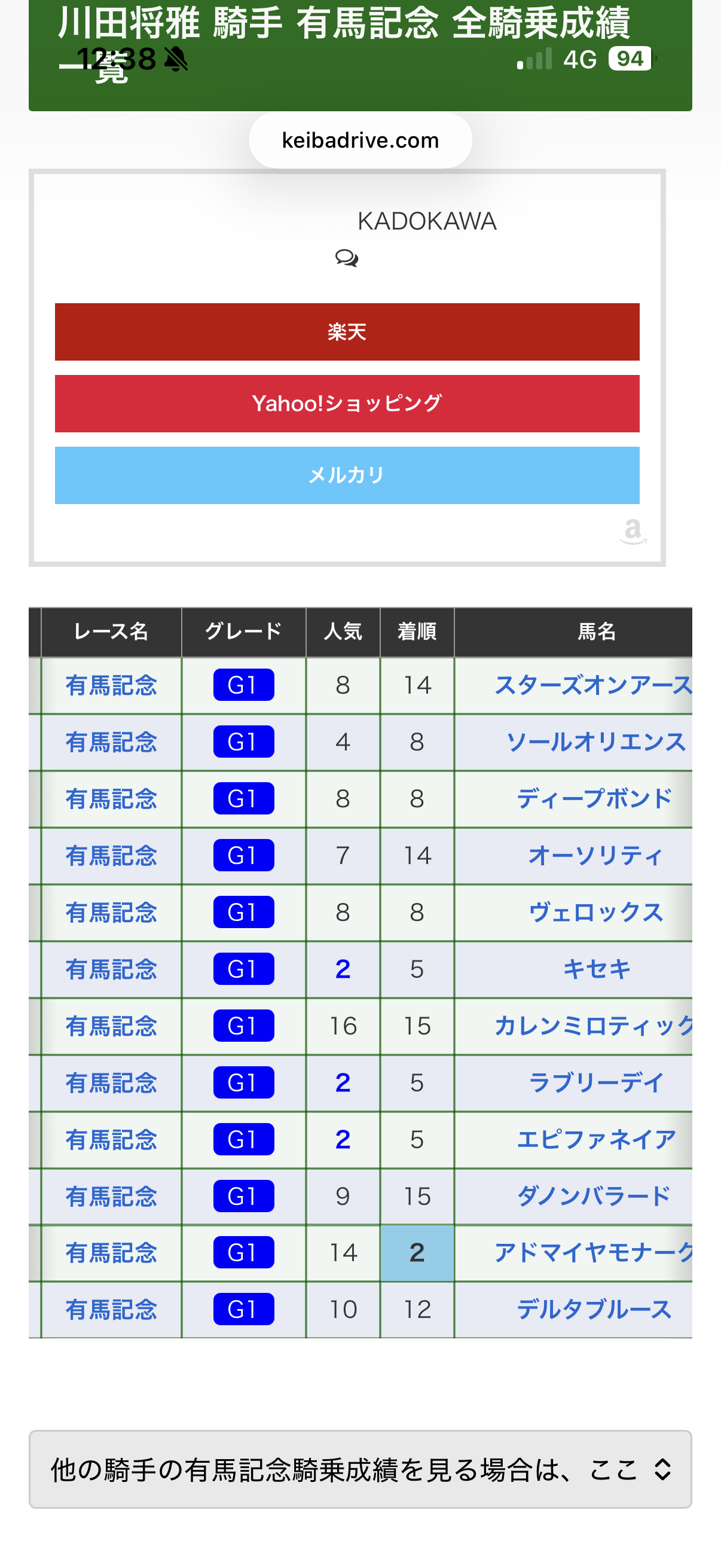Open the メルカリ button

point(347,475)
